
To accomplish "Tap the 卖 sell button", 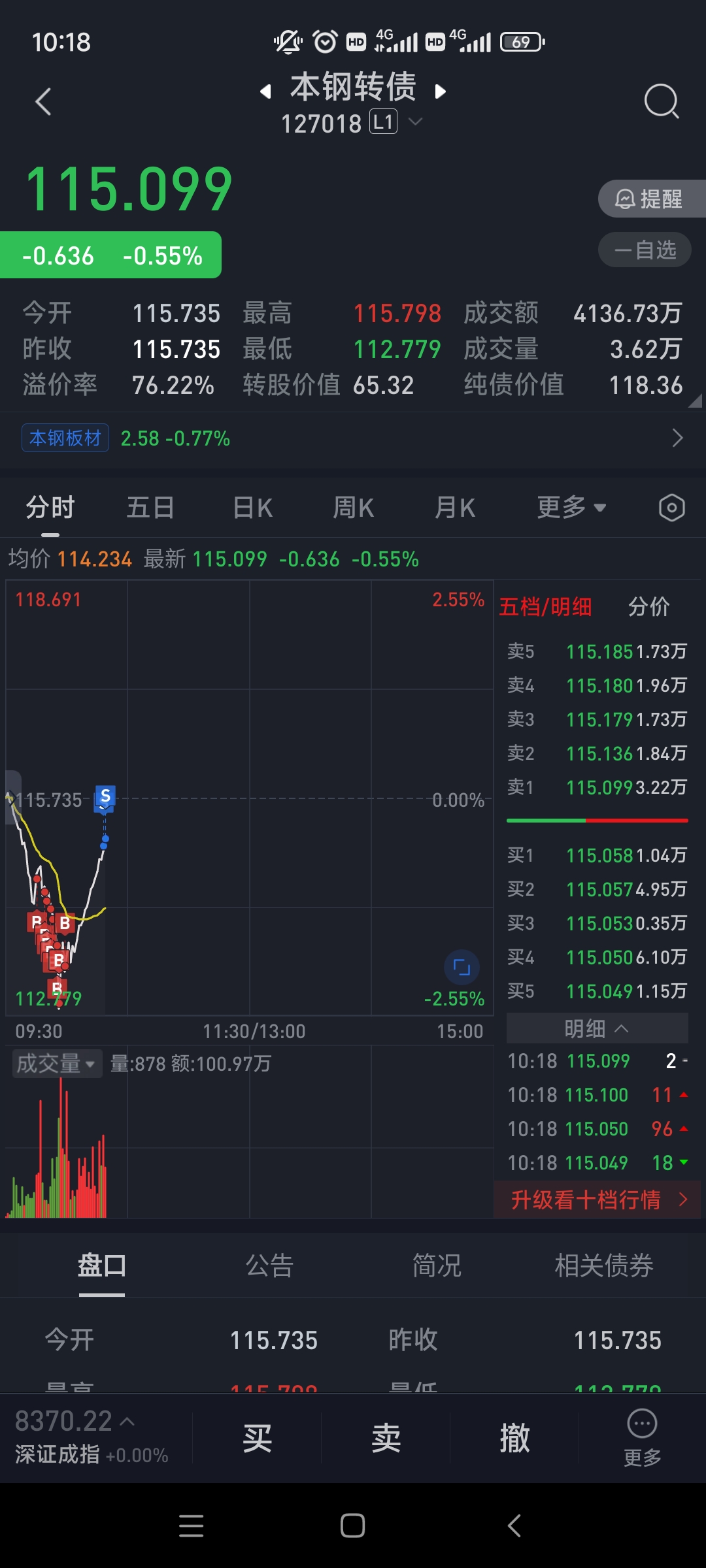I will pyautogui.click(x=386, y=1438).
